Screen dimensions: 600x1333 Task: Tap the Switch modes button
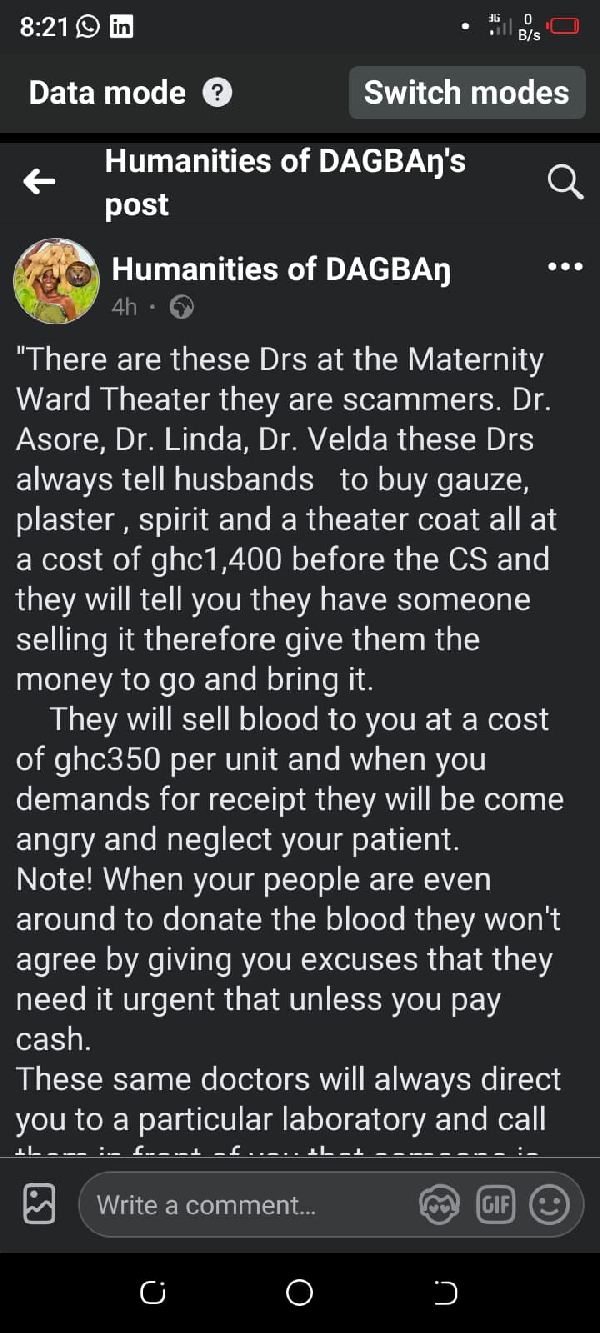tap(466, 93)
